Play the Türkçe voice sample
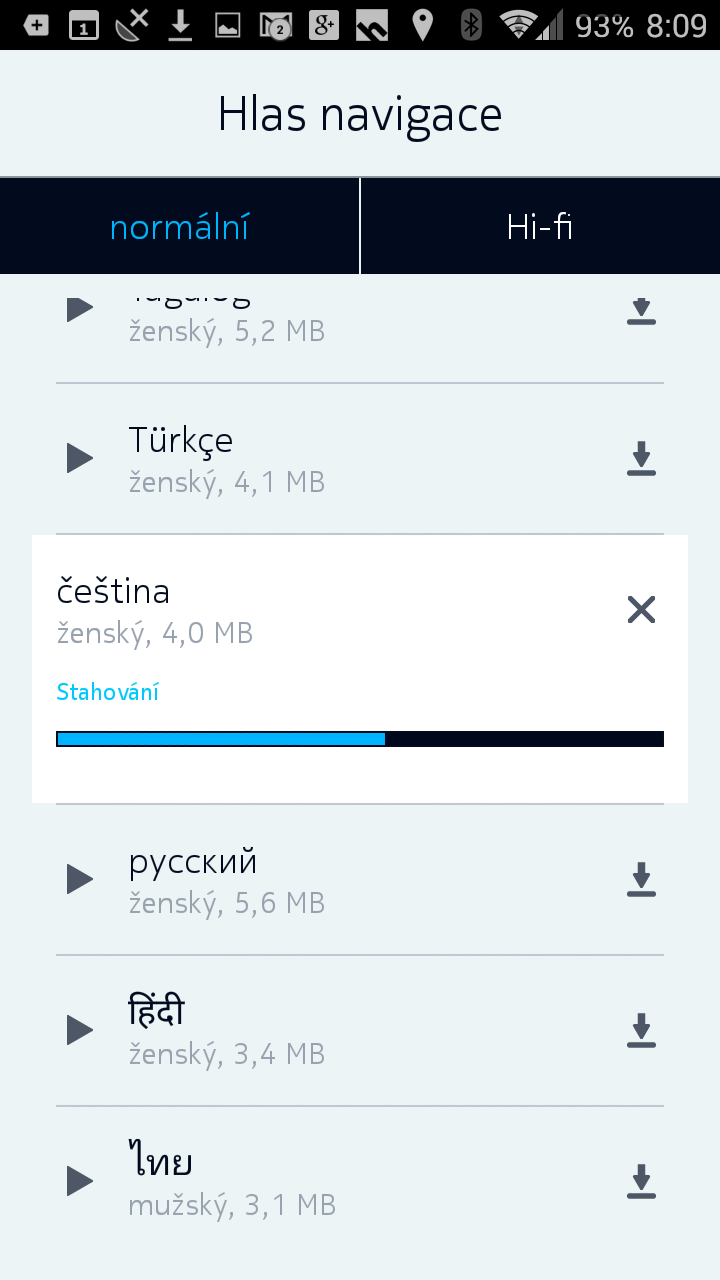 pos(80,459)
